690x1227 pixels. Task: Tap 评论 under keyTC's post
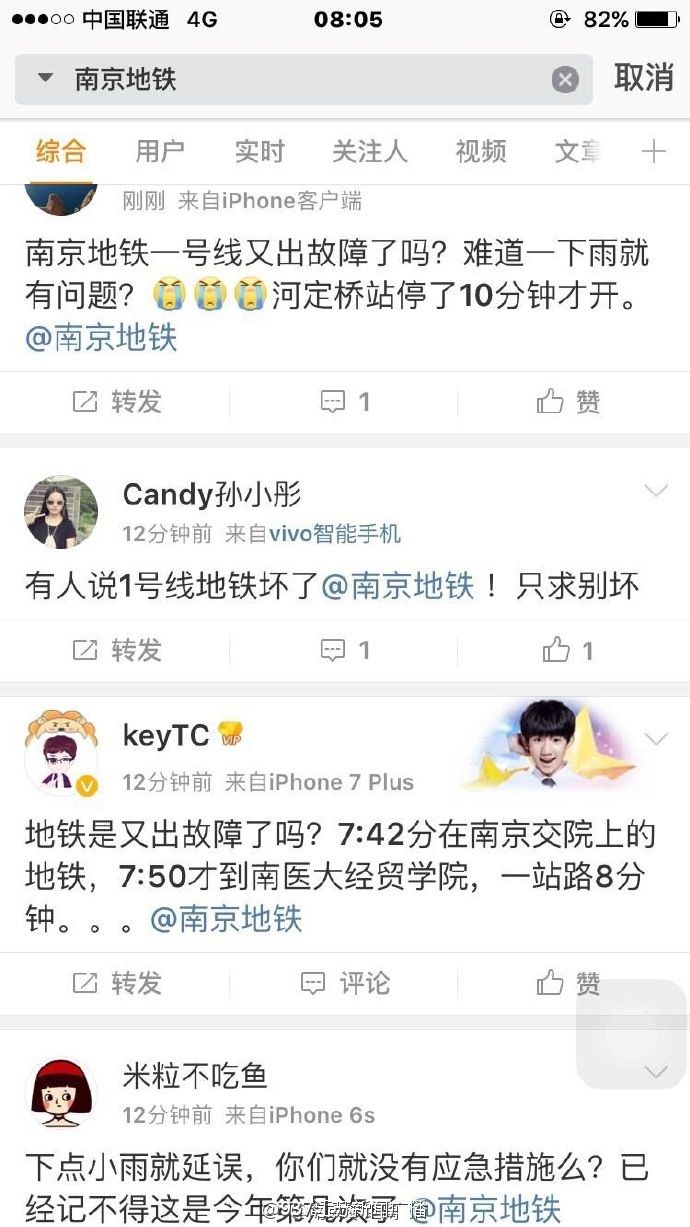pyautogui.click(x=345, y=983)
